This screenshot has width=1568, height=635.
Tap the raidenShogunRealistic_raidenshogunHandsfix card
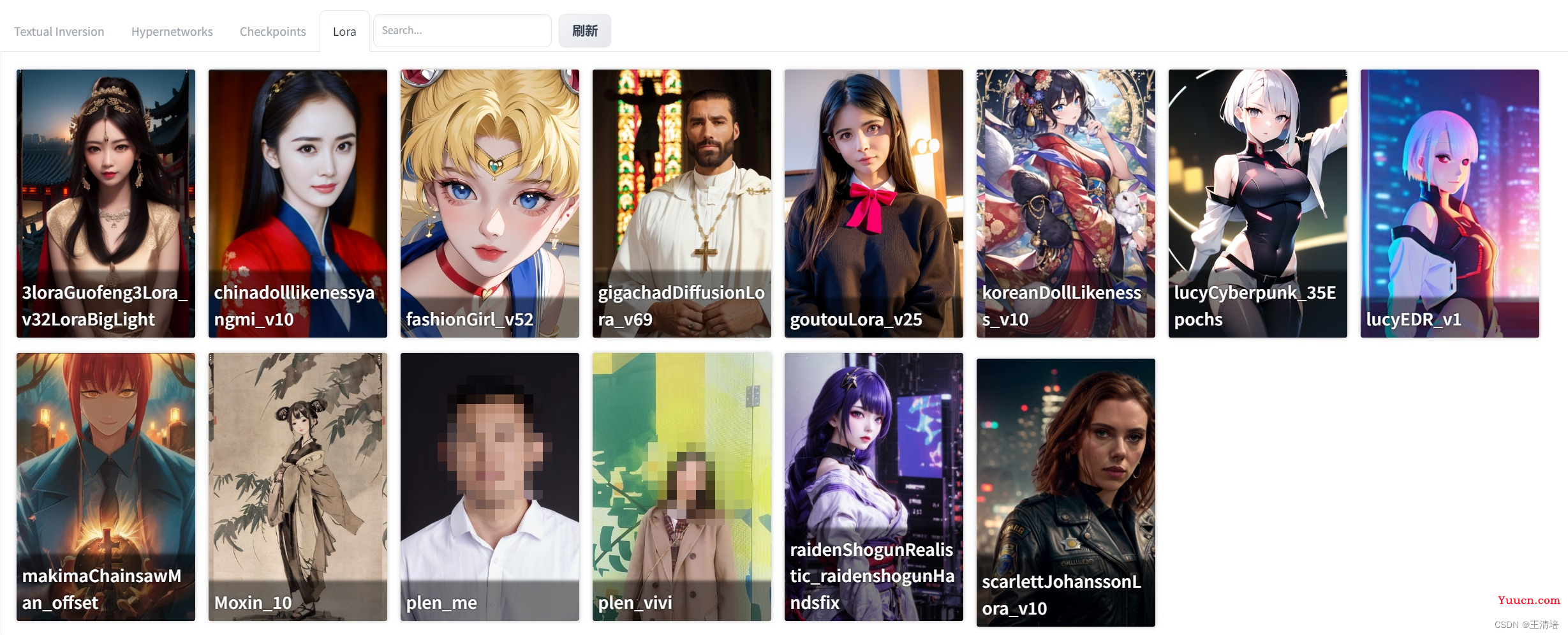(874, 486)
